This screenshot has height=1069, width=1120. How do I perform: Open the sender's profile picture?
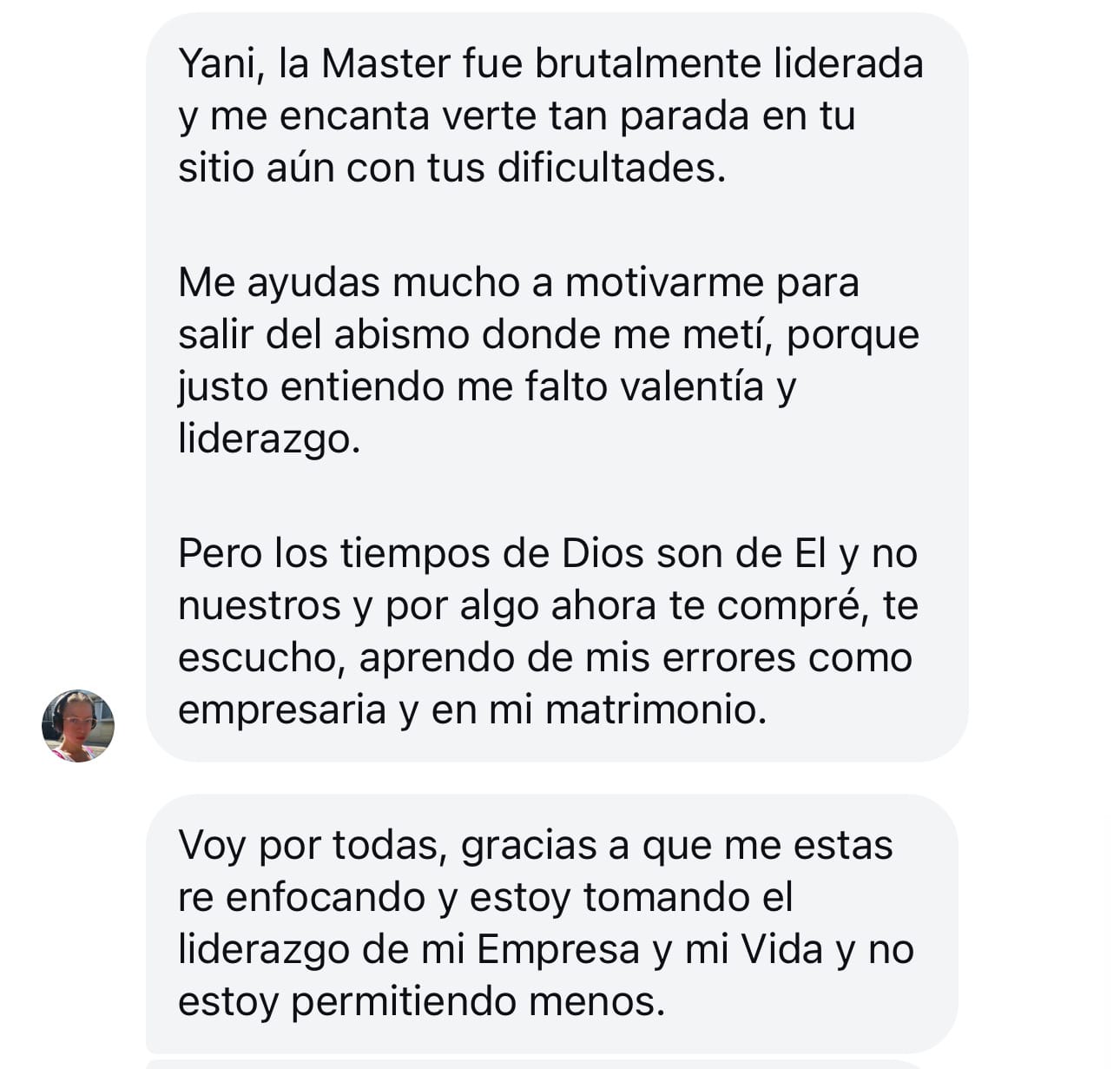pyautogui.click(x=78, y=726)
